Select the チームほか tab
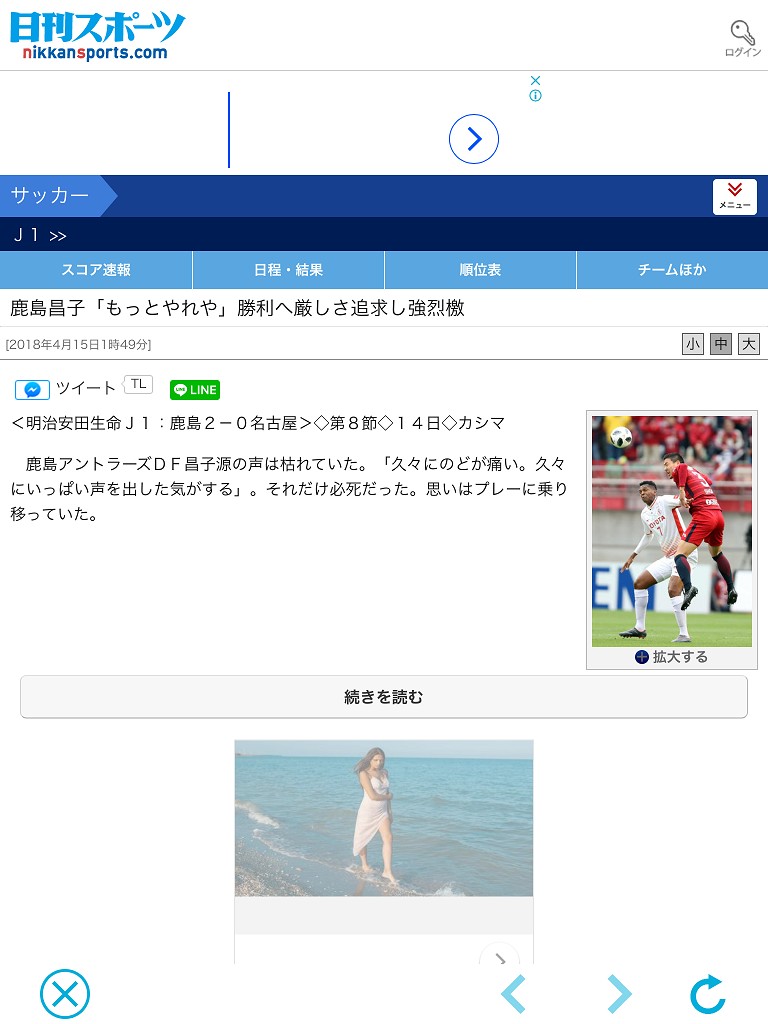 tap(672, 270)
